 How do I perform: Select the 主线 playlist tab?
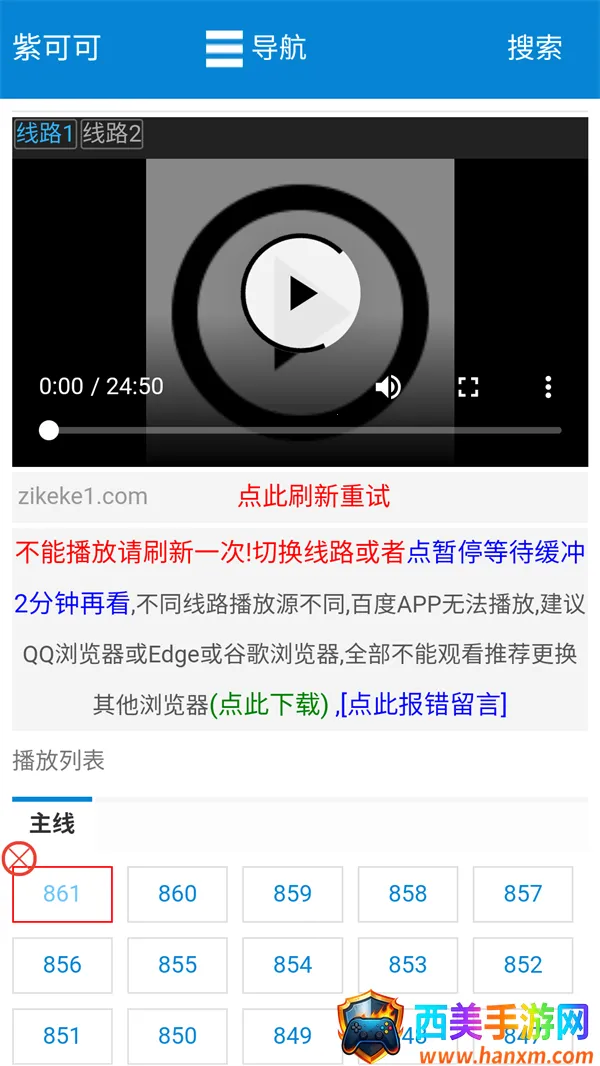52,824
